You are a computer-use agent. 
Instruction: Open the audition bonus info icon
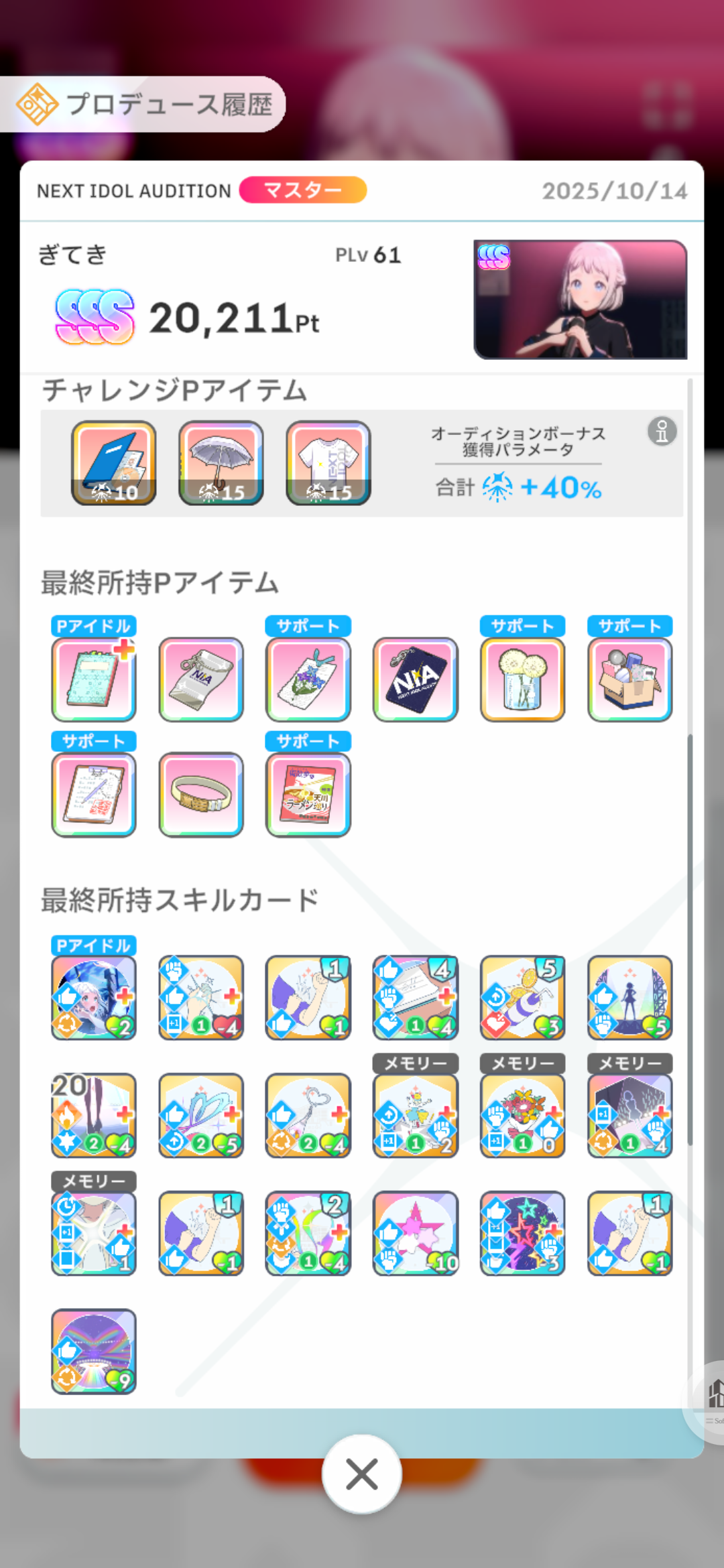[662, 432]
